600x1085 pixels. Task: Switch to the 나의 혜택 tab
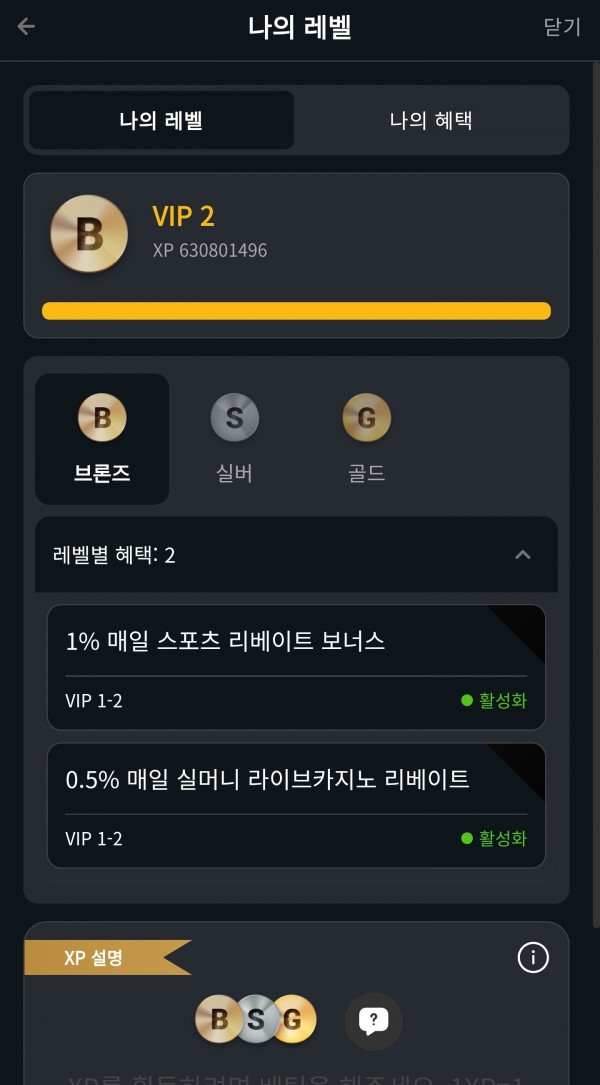(x=430, y=120)
